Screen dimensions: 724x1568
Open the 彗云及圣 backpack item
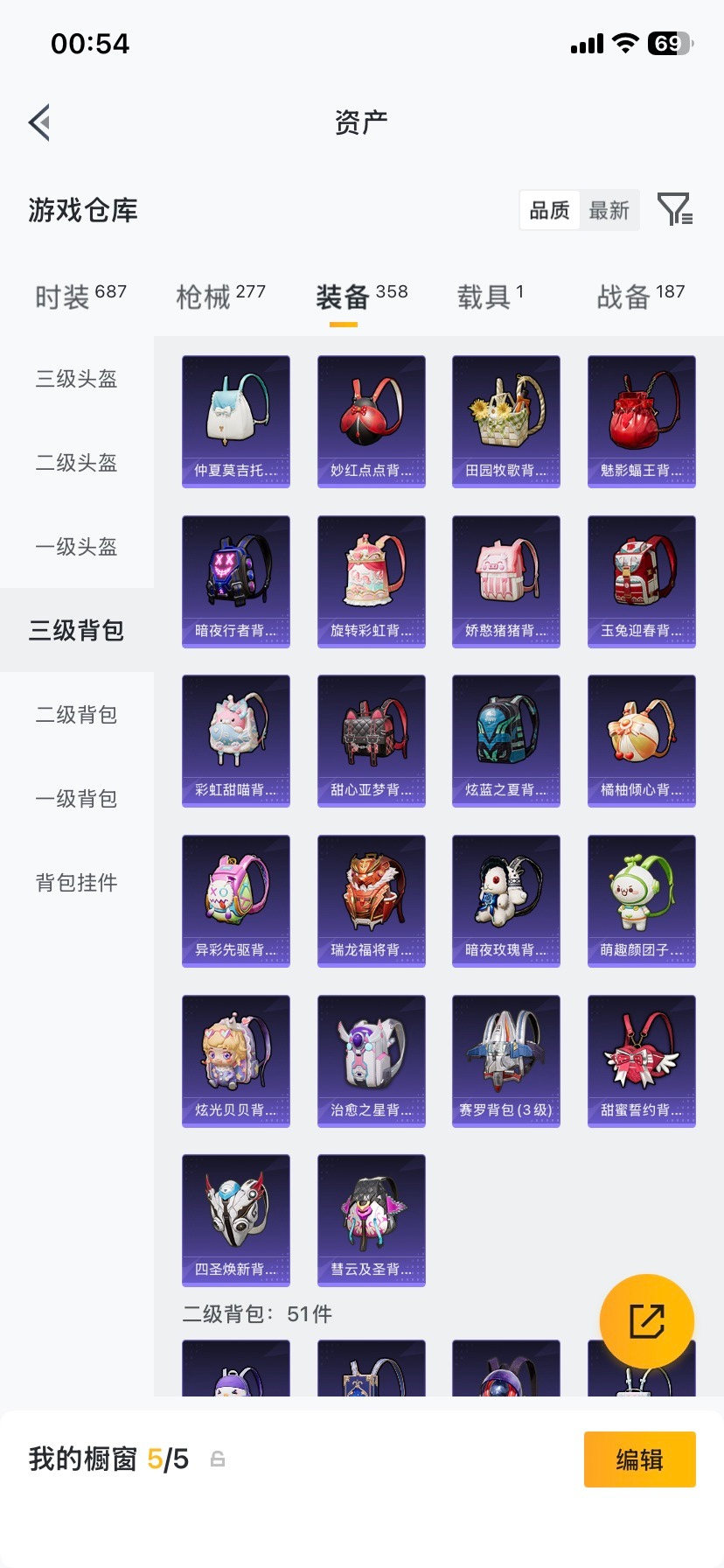(x=371, y=1220)
